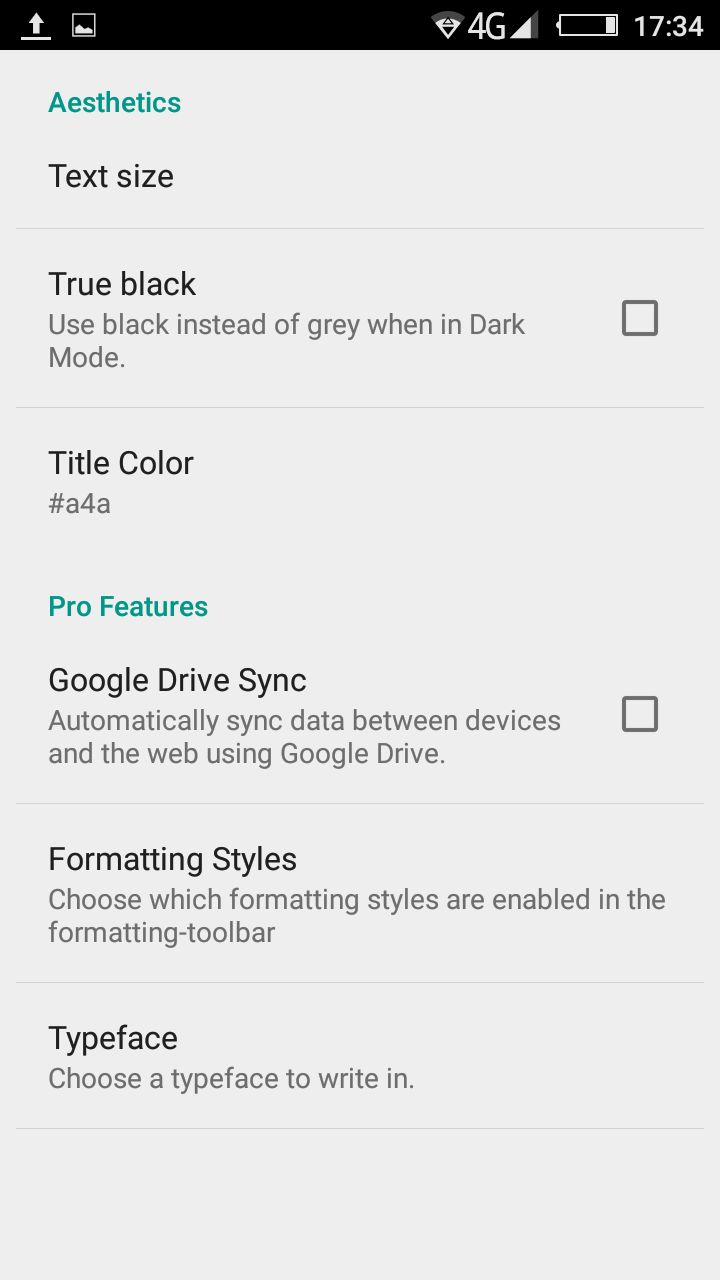Image resolution: width=720 pixels, height=1280 pixels.
Task: Enable the True black checkbox
Action: [x=640, y=318]
